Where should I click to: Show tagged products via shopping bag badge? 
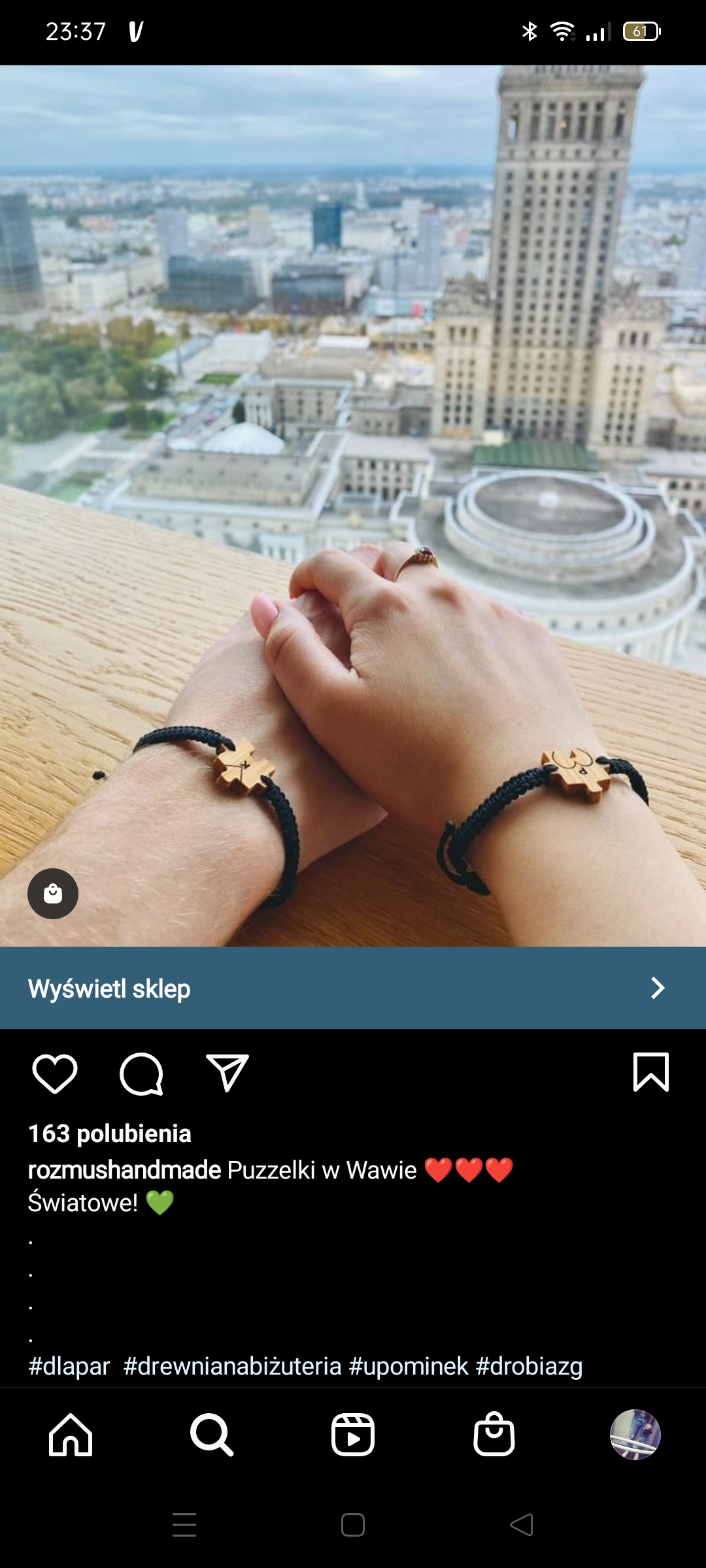[53, 894]
